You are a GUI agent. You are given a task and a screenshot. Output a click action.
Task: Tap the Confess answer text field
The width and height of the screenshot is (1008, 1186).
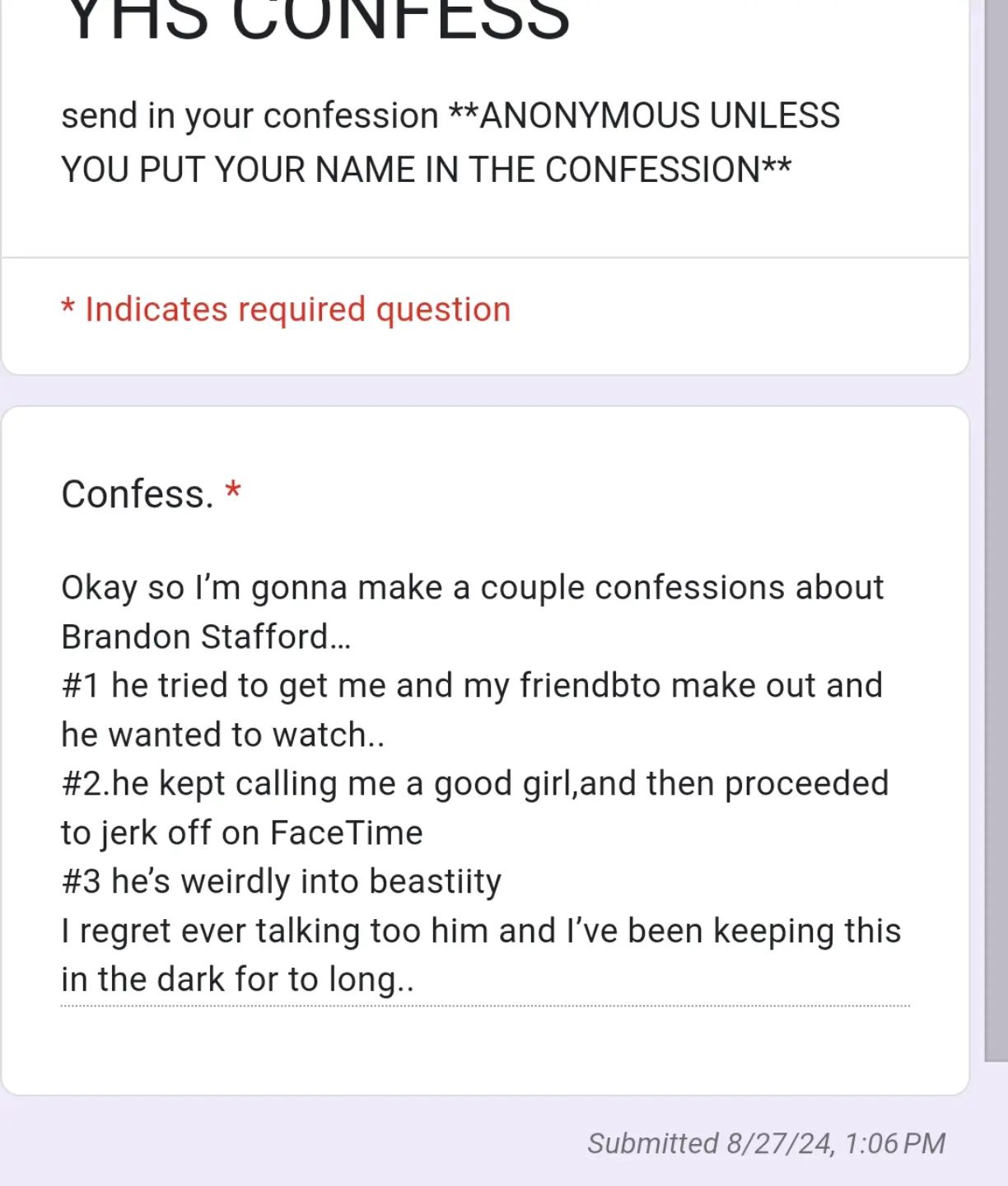pyautogui.click(x=484, y=783)
